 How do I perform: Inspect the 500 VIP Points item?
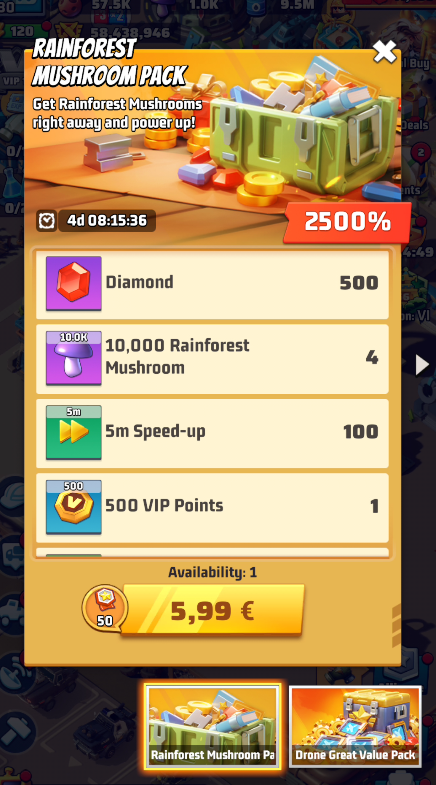(x=212, y=508)
